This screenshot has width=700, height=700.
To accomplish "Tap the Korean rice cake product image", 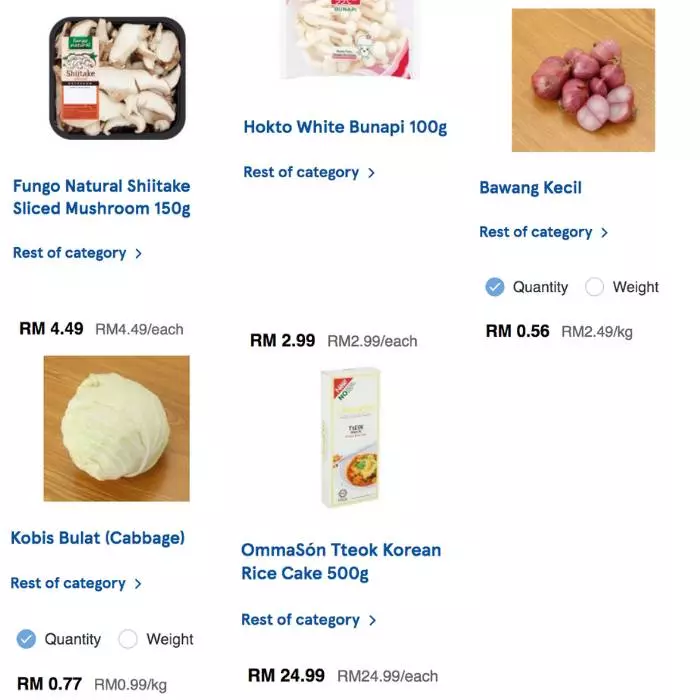I will pyautogui.click(x=349, y=438).
